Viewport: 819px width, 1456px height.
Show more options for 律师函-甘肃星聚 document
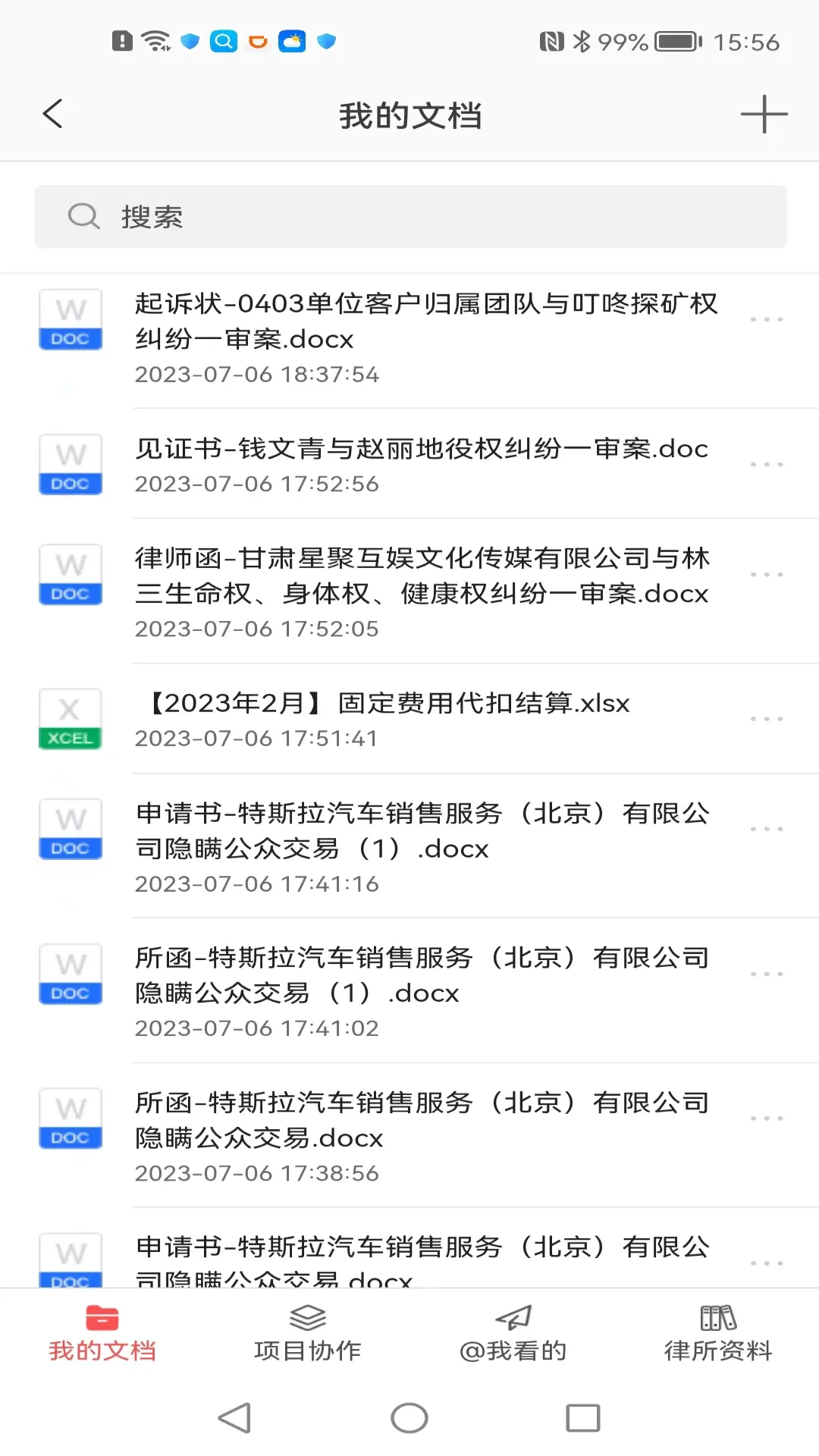point(766,574)
